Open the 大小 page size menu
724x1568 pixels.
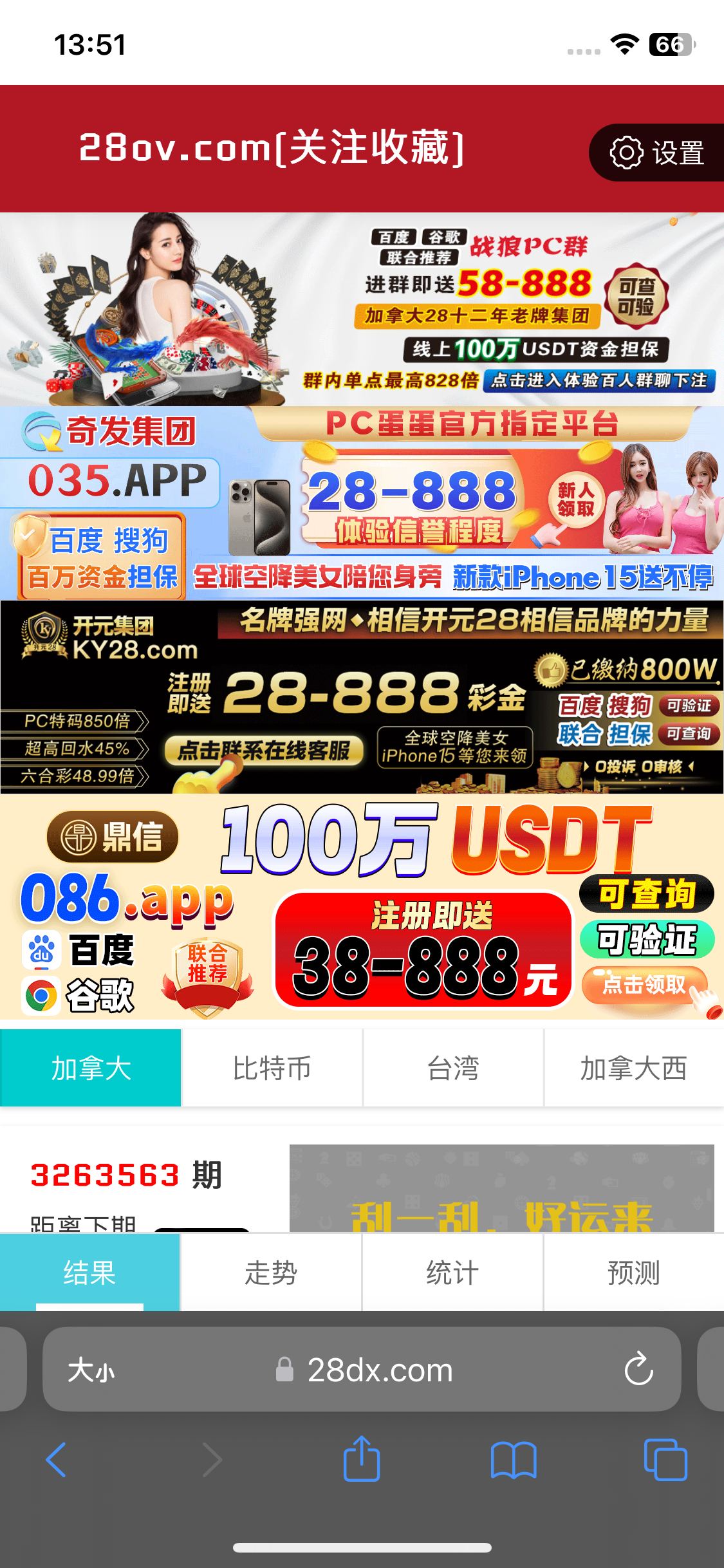tap(91, 1370)
